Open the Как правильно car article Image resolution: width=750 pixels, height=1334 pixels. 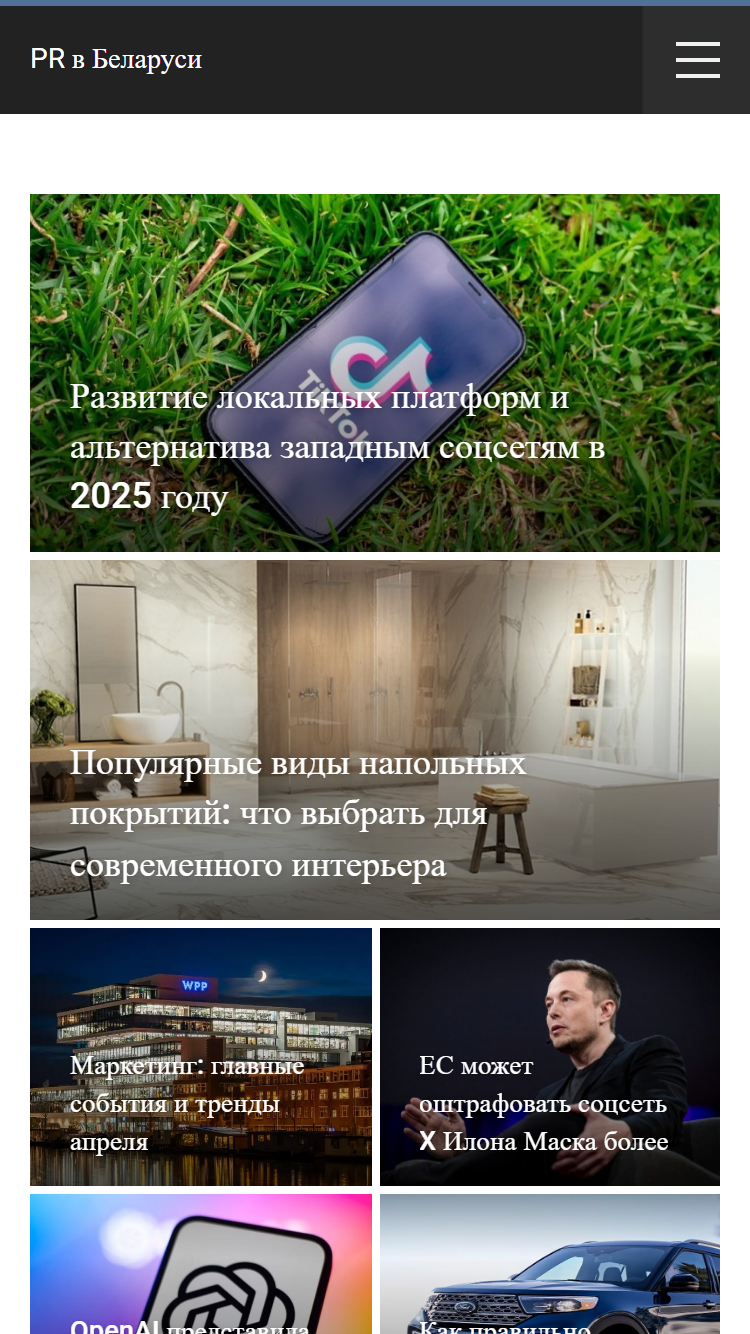(x=550, y=1264)
